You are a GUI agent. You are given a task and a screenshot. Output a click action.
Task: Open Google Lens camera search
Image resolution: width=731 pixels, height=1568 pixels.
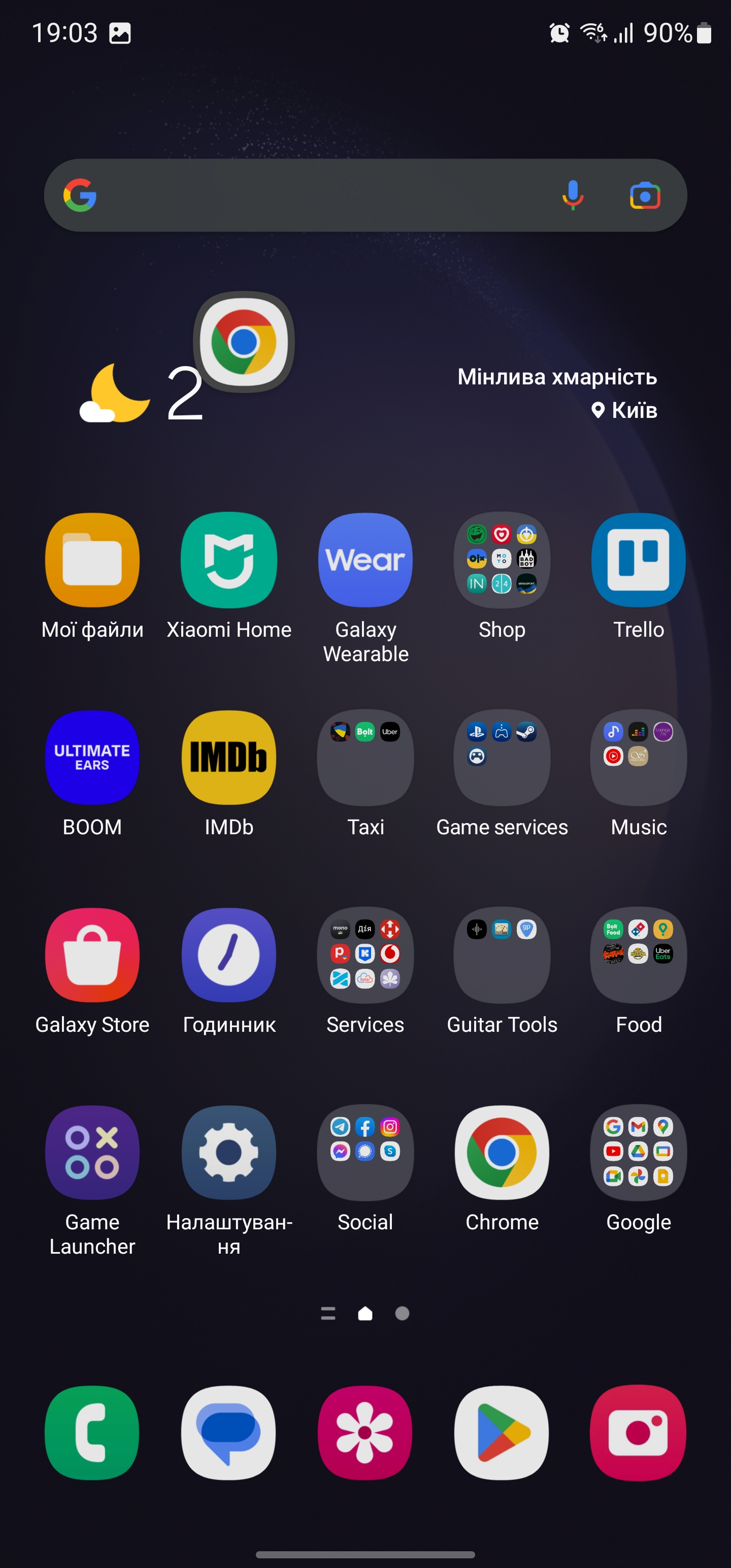pos(645,195)
